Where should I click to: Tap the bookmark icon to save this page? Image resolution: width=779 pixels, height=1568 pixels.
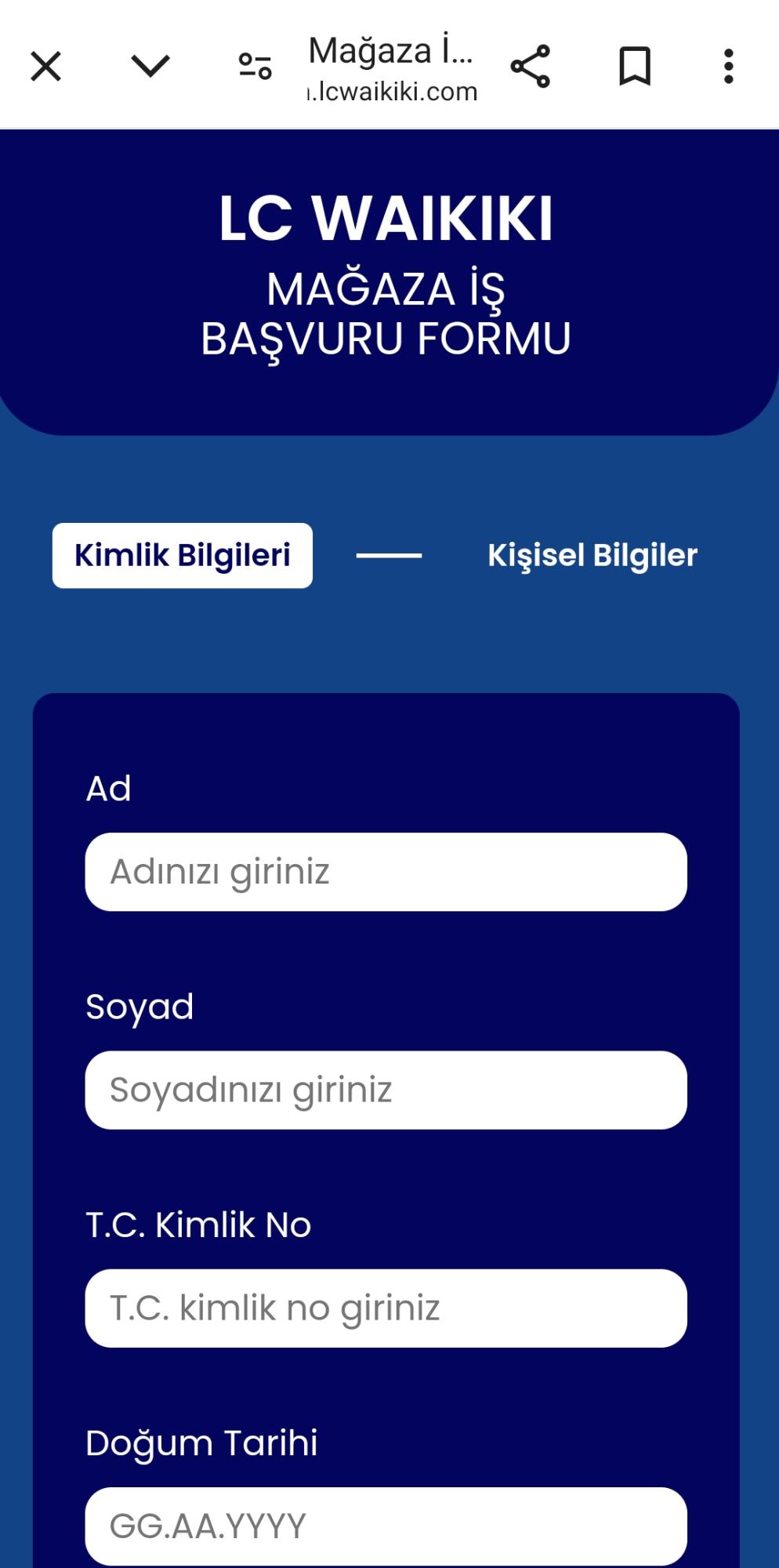click(x=633, y=66)
